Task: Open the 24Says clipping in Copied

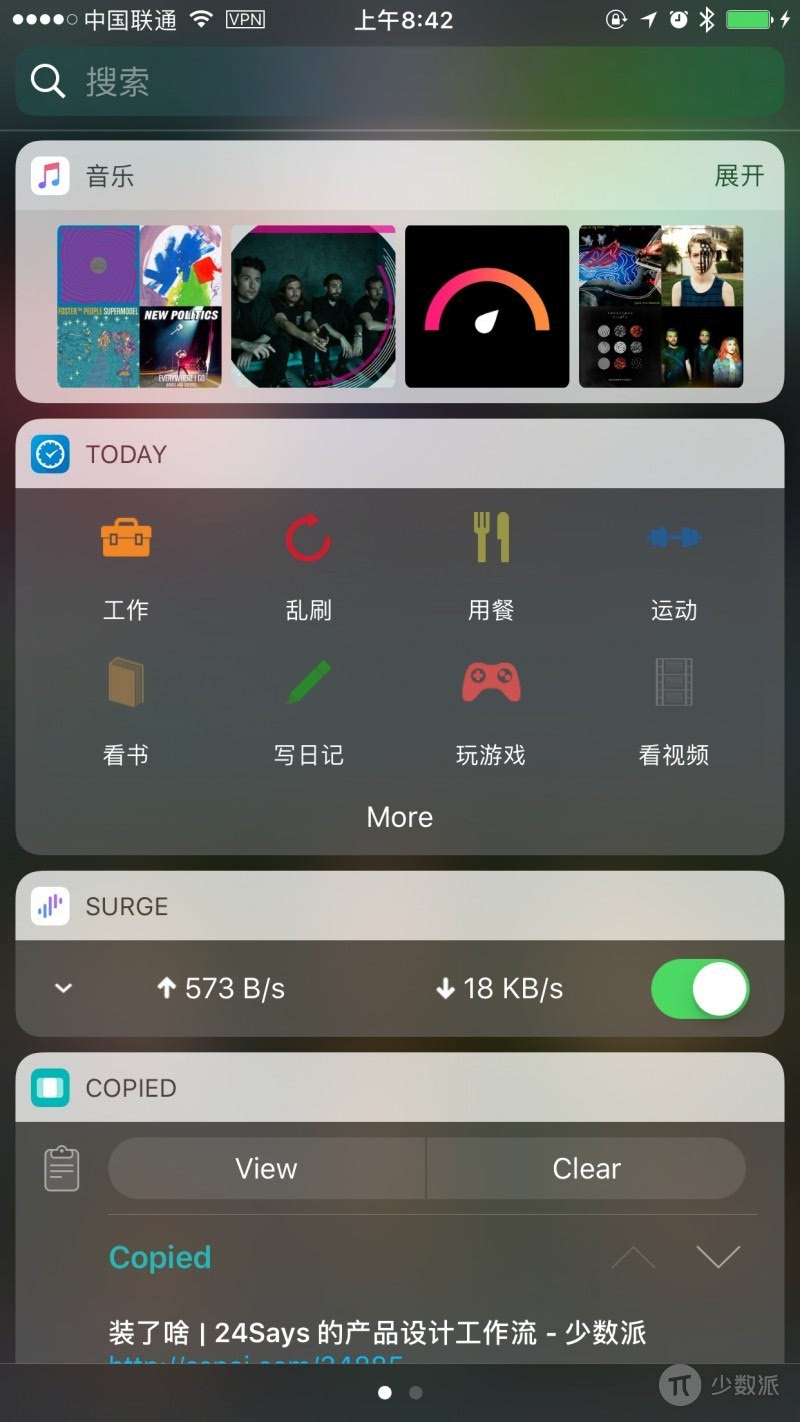Action: click(378, 1333)
